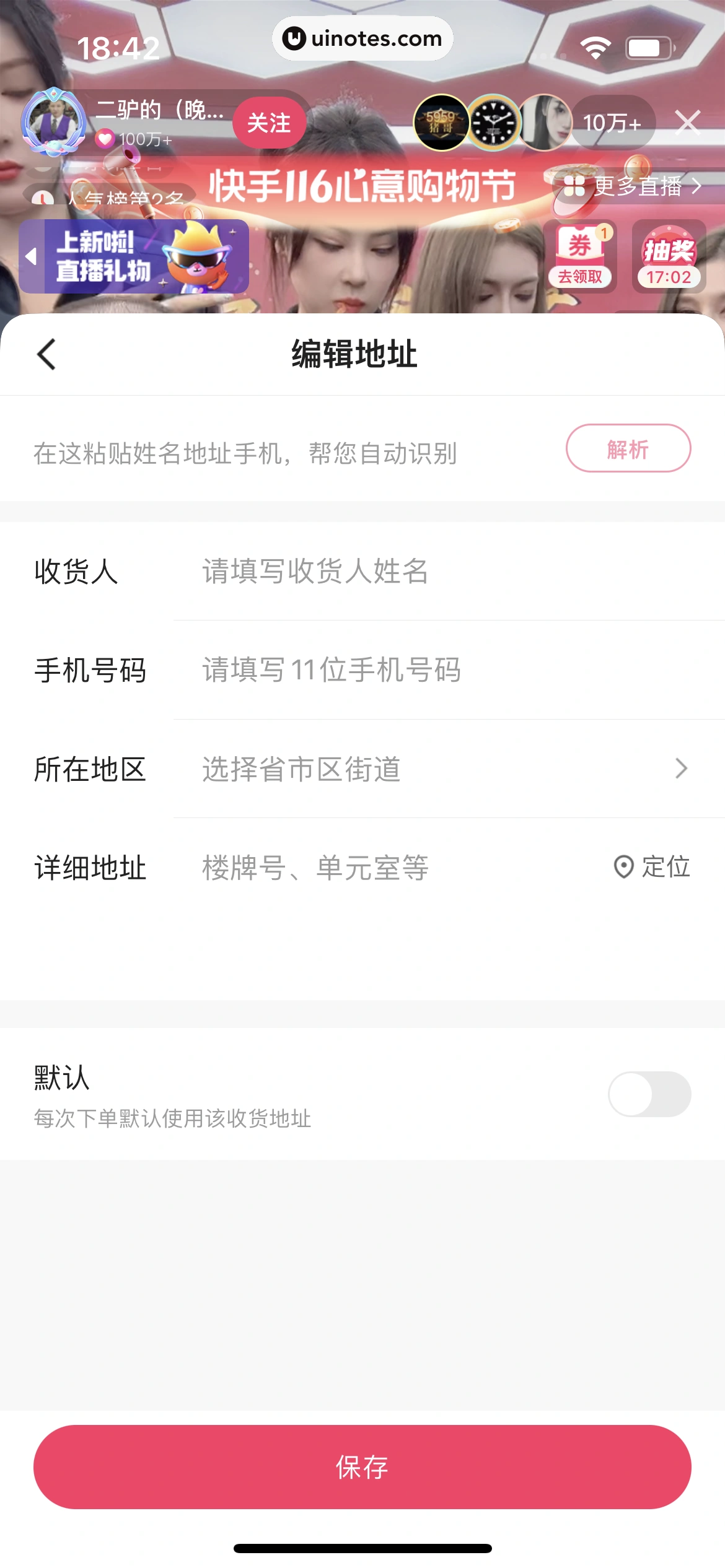725x1568 pixels.
Task: Select the 手机号码 phone number field
Action: pos(434,670)
